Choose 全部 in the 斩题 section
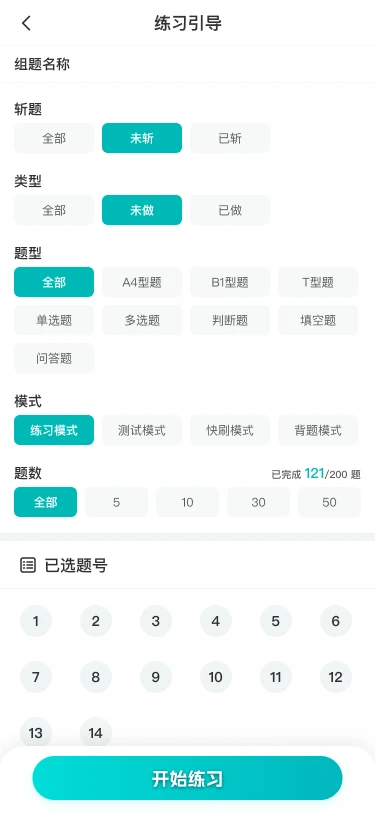 54,138
